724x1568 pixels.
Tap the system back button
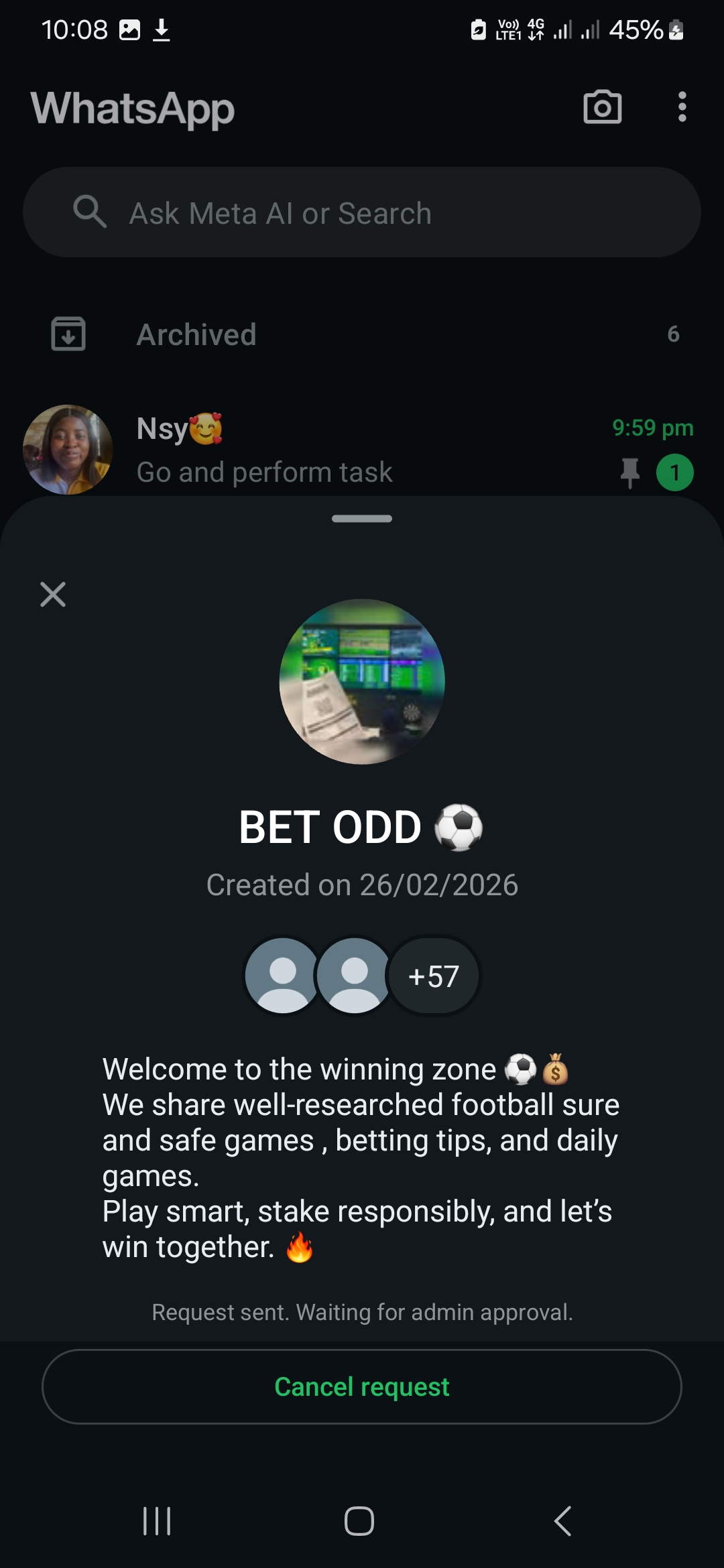click(563, 1520)
